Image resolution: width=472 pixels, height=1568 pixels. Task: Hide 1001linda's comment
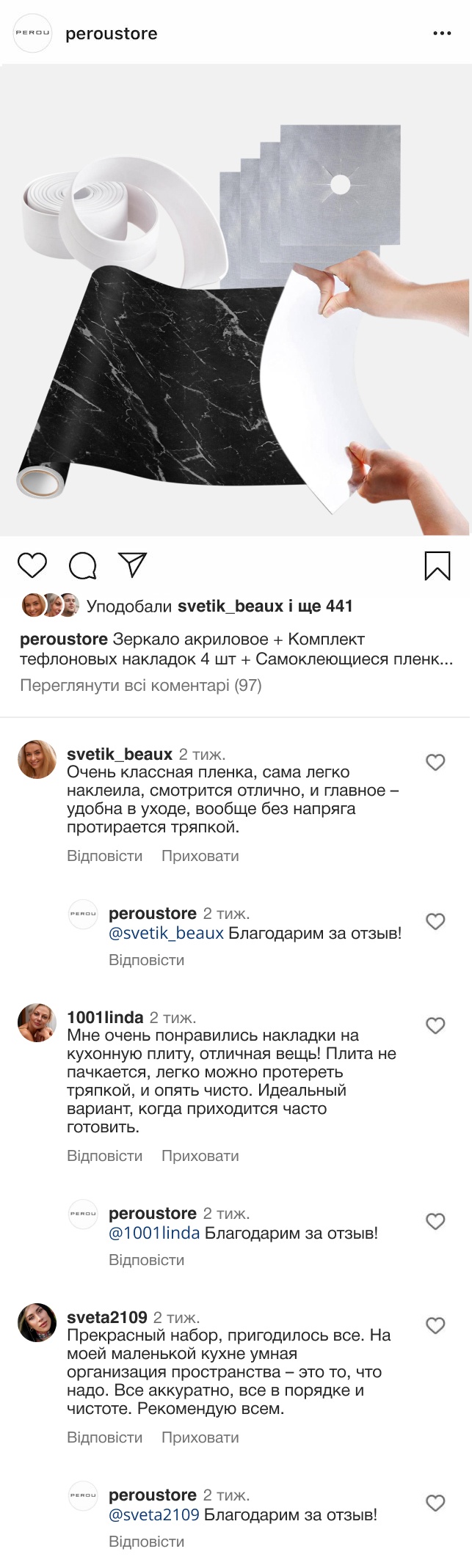tap(200, 1156)
